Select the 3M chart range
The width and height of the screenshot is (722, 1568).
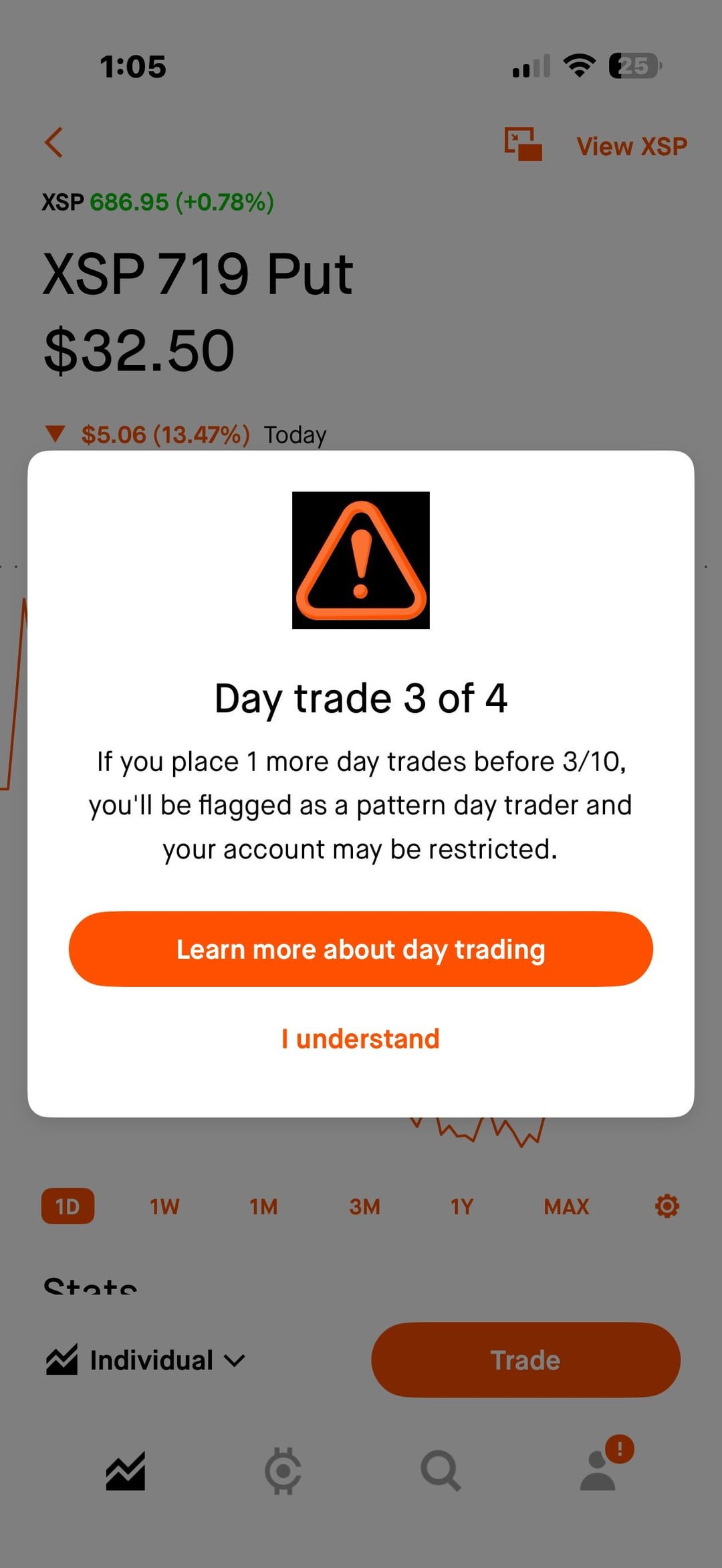[364, 1206]
